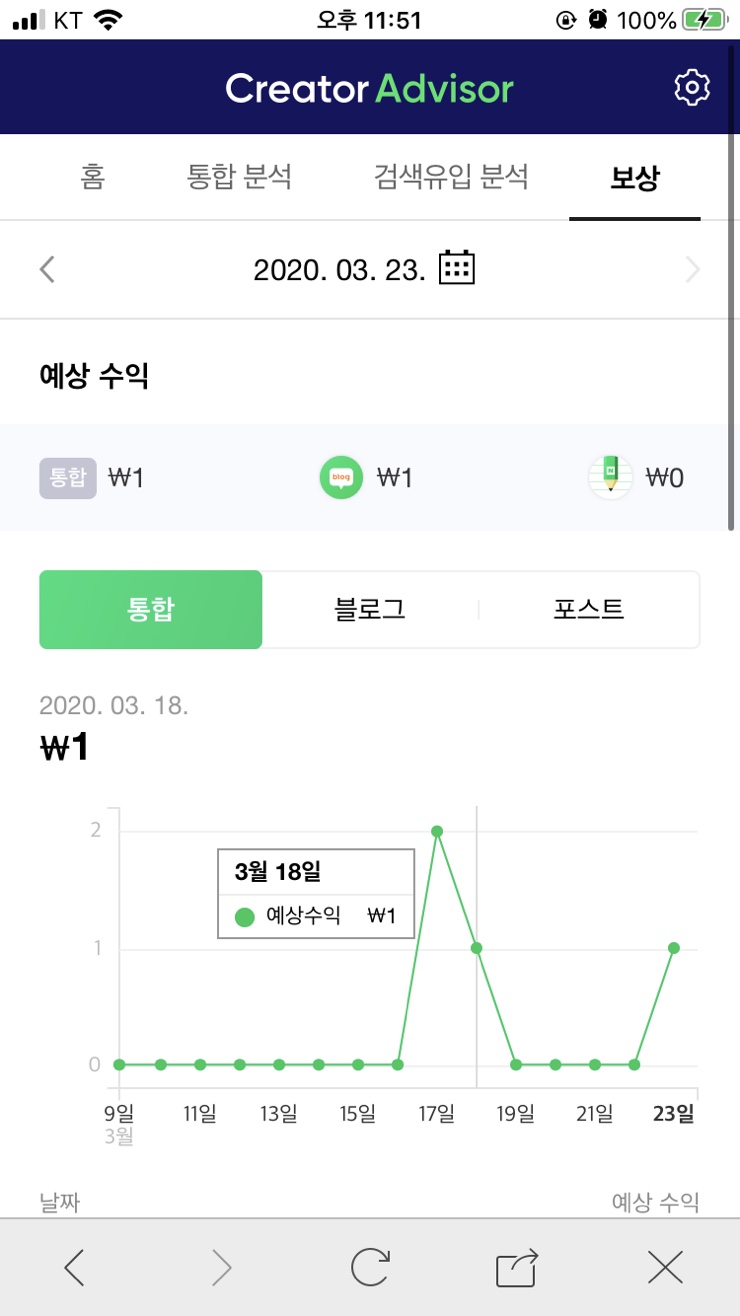
Task: Open the 검색유입 분석 tab
Action: point(452,177)
